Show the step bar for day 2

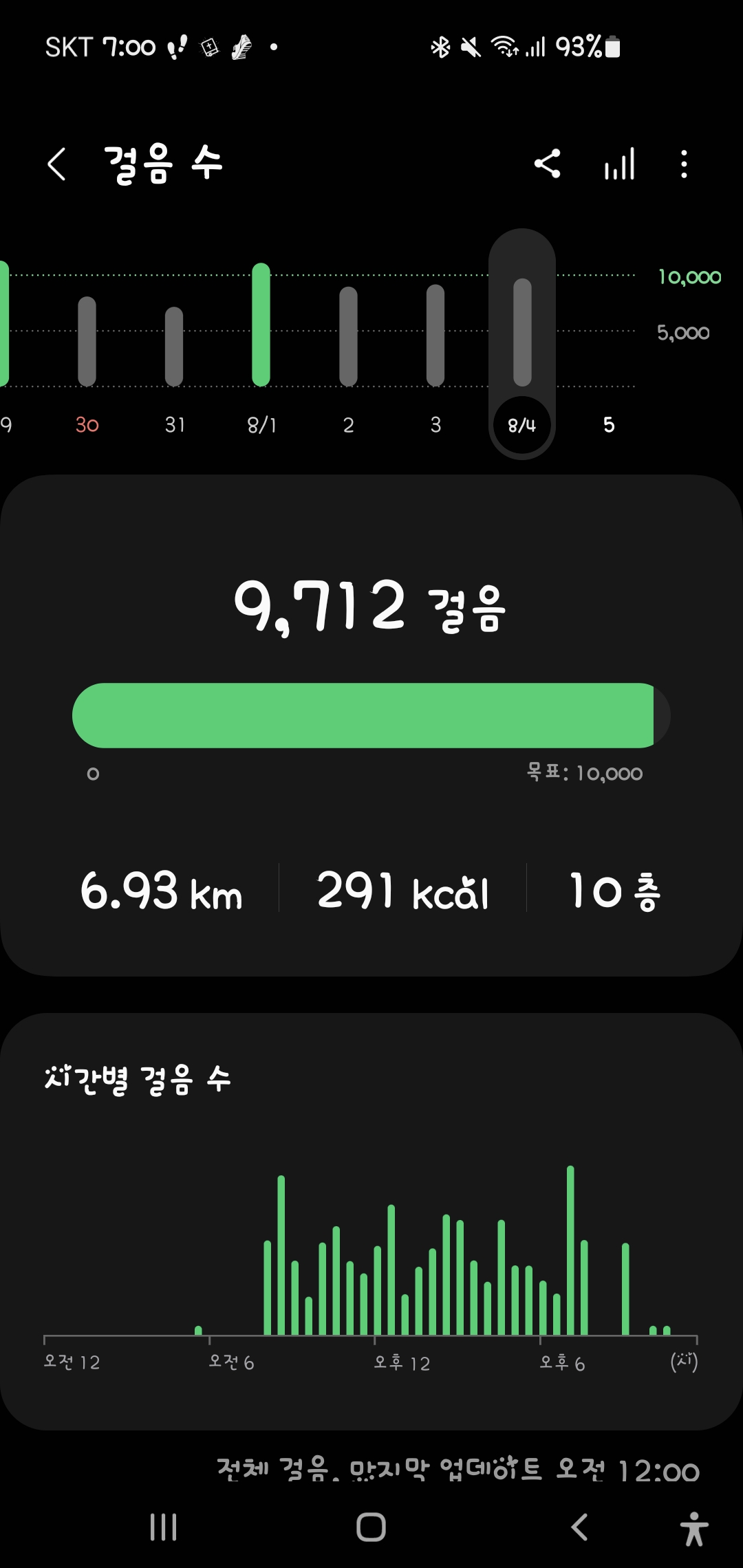click(349, 336)
